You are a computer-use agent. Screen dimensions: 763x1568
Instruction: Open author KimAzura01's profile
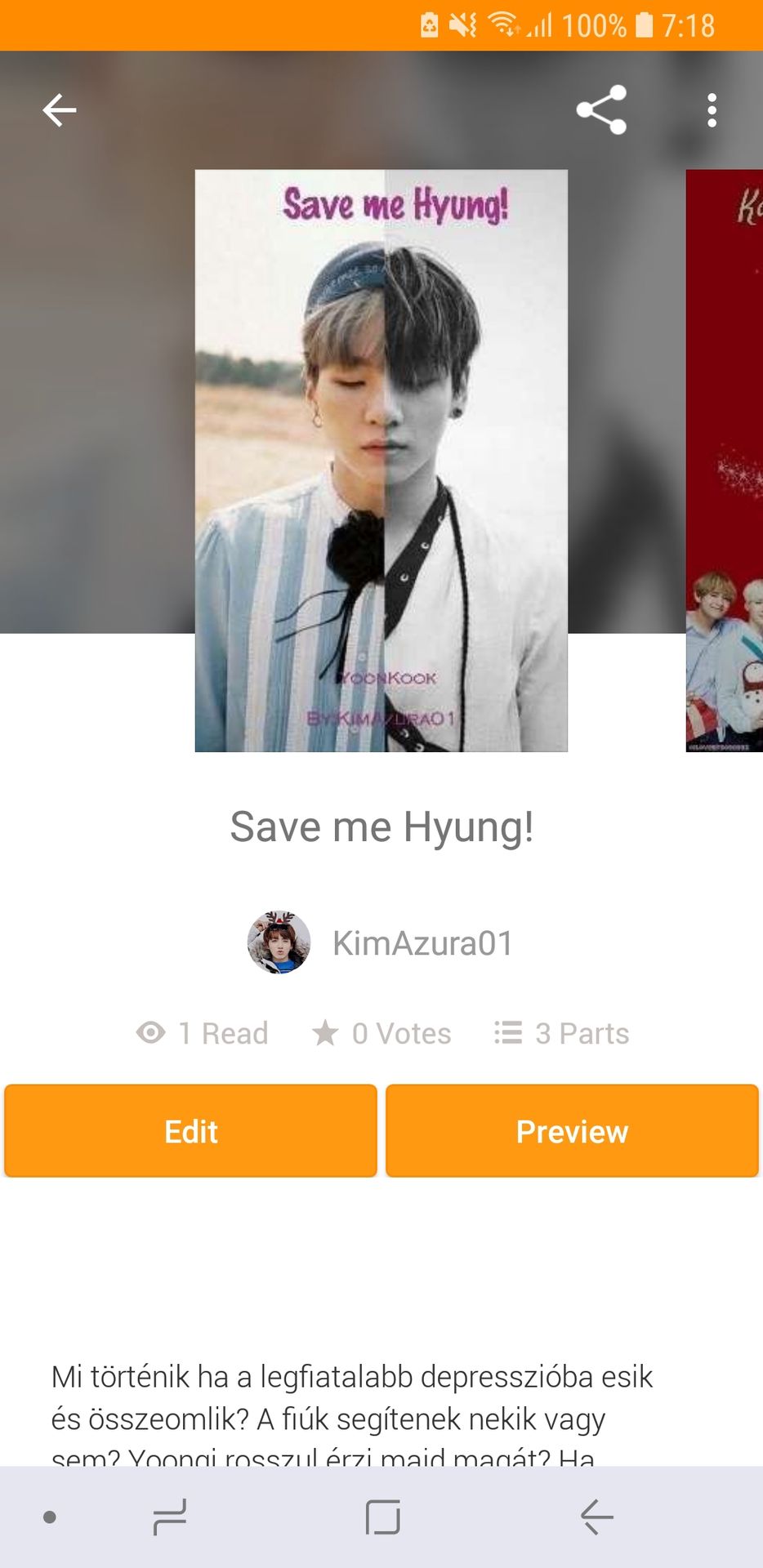coord(381,943)
